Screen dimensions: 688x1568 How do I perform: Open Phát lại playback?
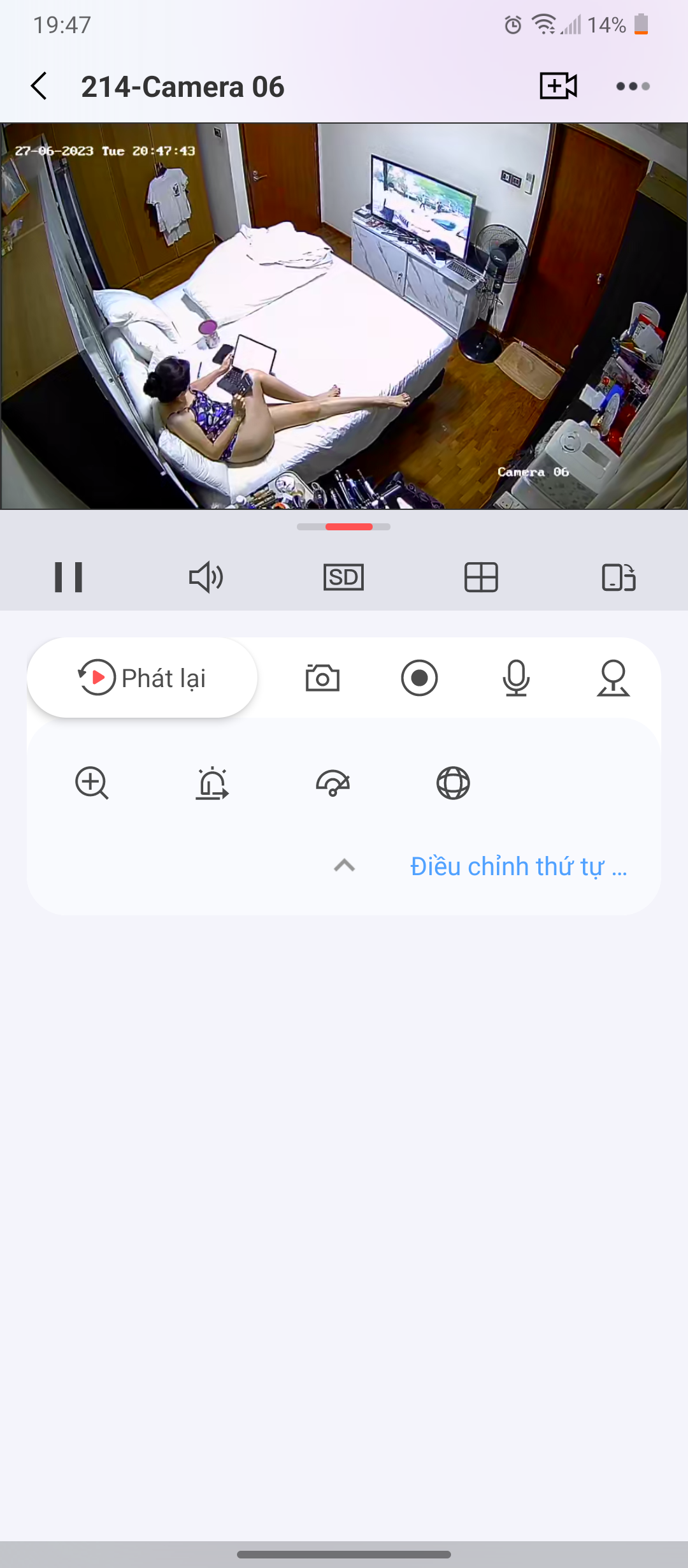pyautogui.click(x=142, y=678)
